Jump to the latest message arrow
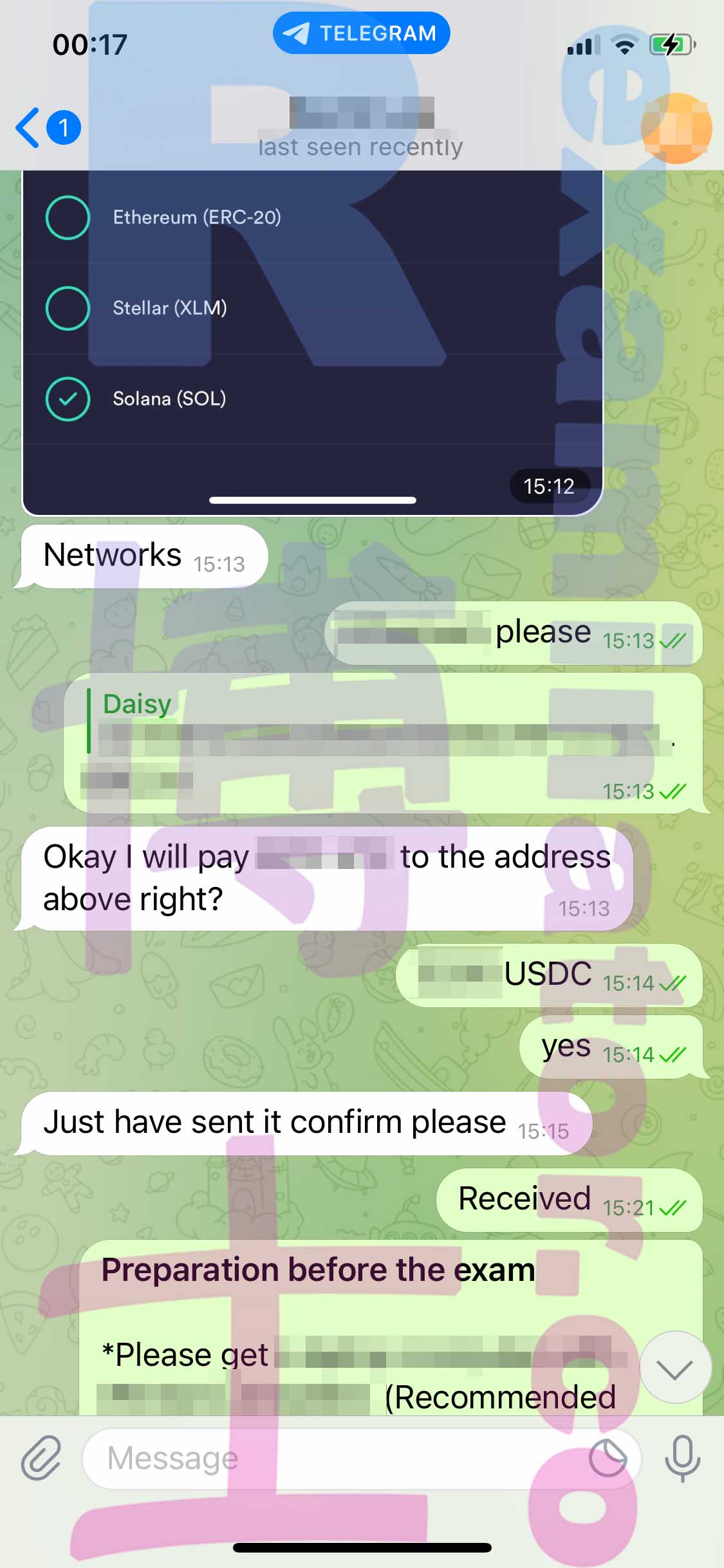This screenshot has width=724, height=1568. coord(675,1368)
